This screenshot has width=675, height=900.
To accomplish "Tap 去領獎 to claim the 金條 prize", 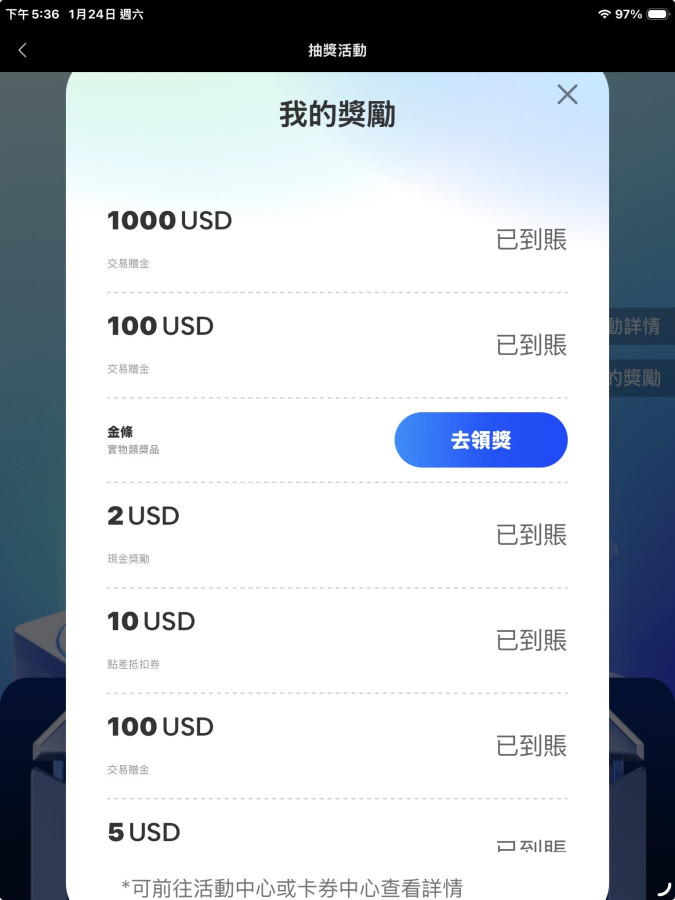I will (x=481, y=440).
